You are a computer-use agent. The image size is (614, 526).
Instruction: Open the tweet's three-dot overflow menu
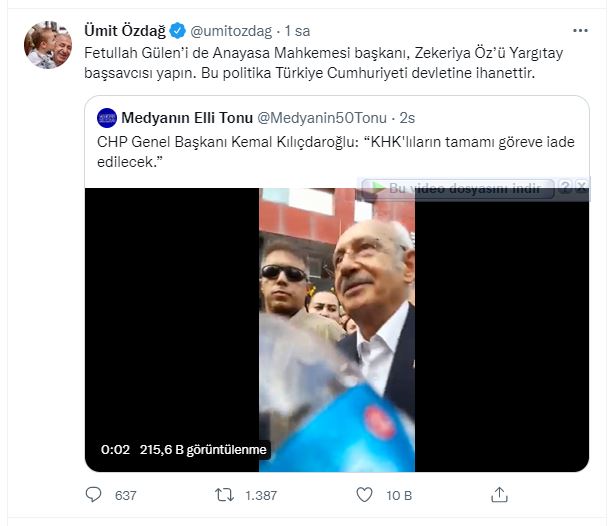click(580, 31)
